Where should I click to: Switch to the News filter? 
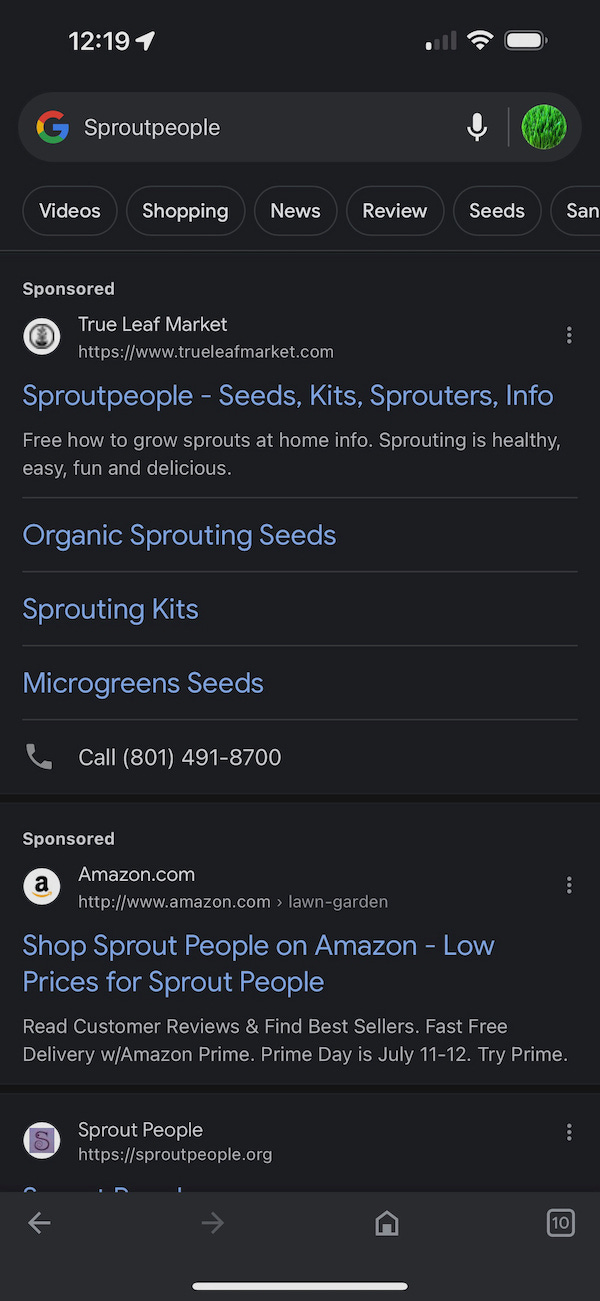click(295, 211)
